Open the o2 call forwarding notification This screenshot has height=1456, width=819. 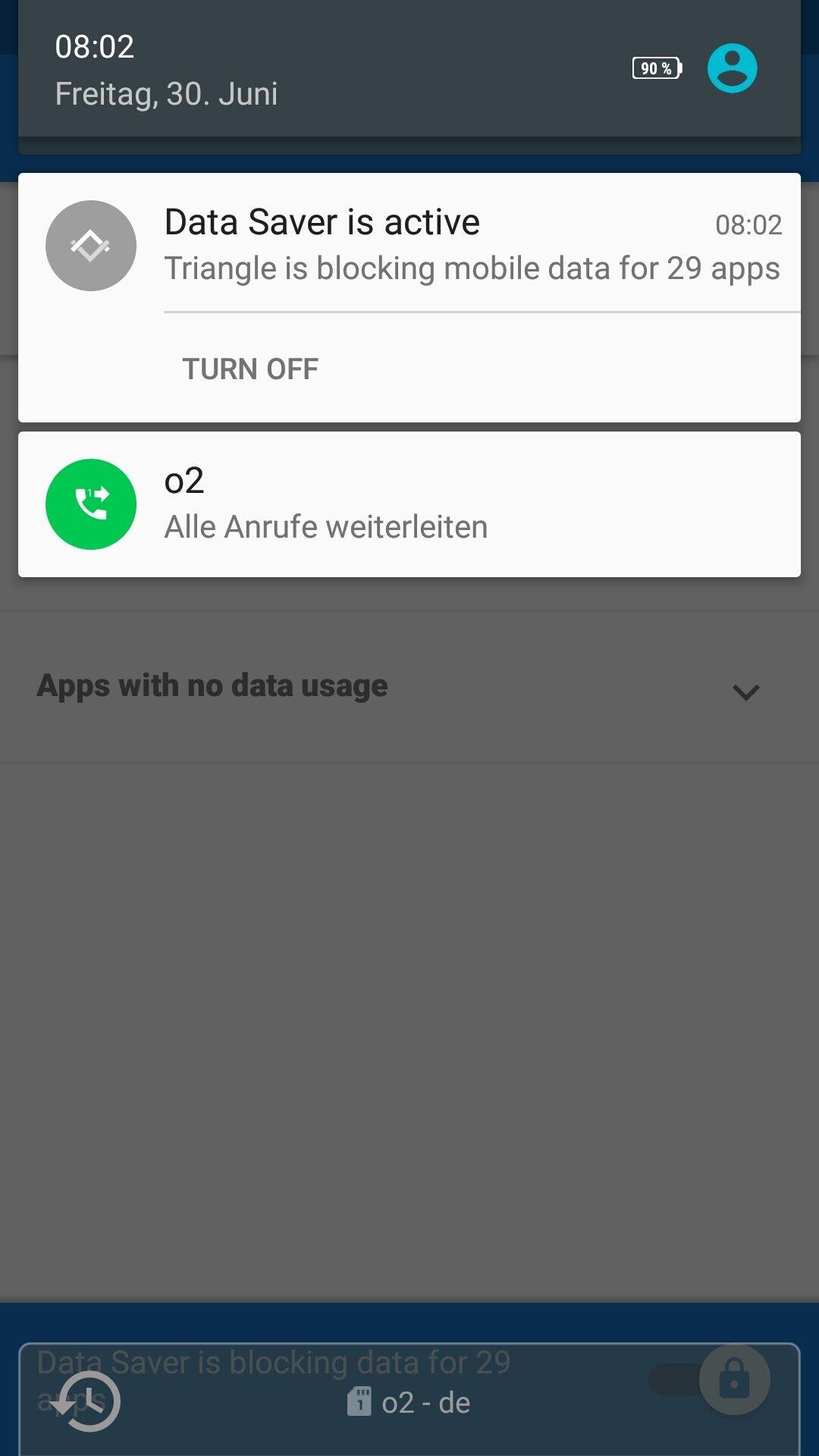pyautogui.click(x=409, y=504)
